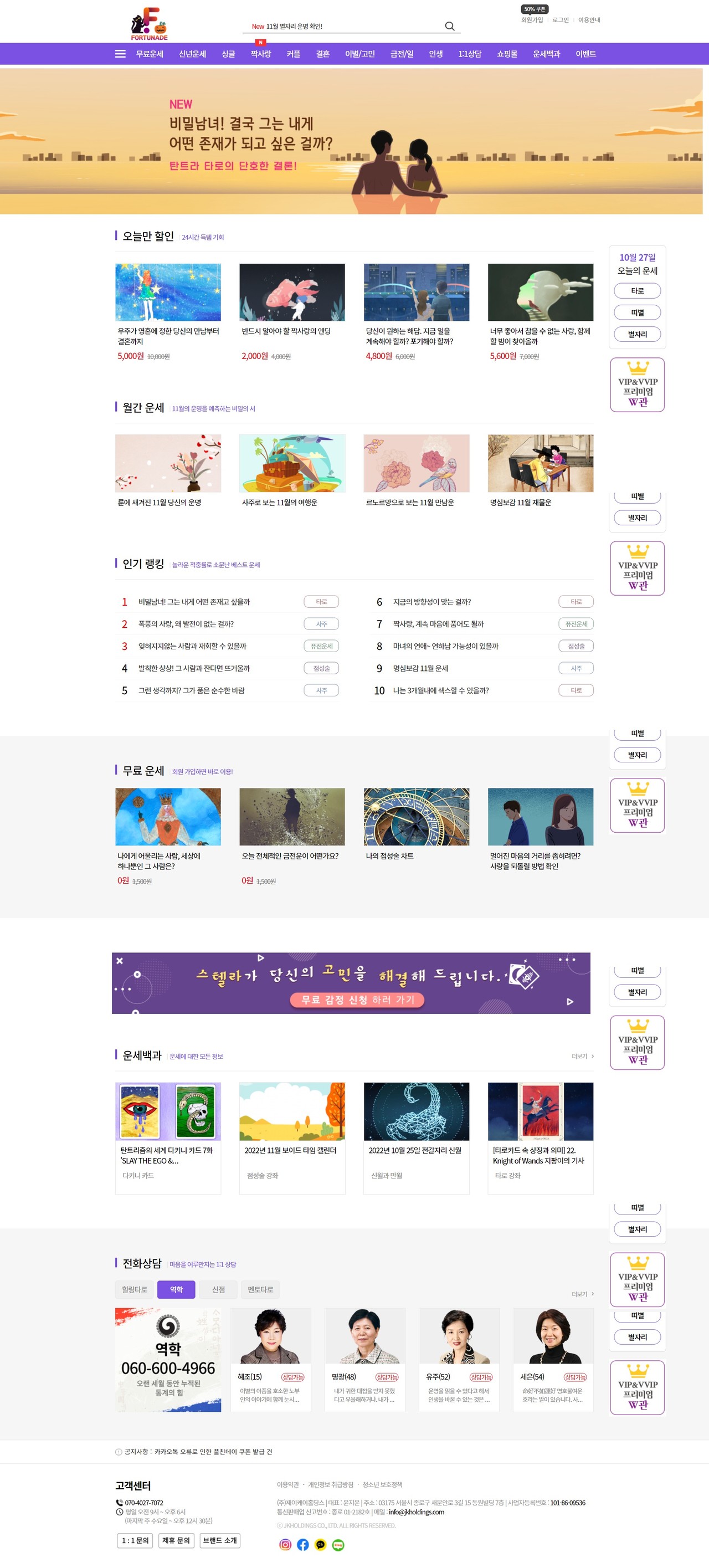Image resolution: width=709 pixels, height=1568 pixels.
Task: Tap the search magnifier icon
Action: [450, 26]
